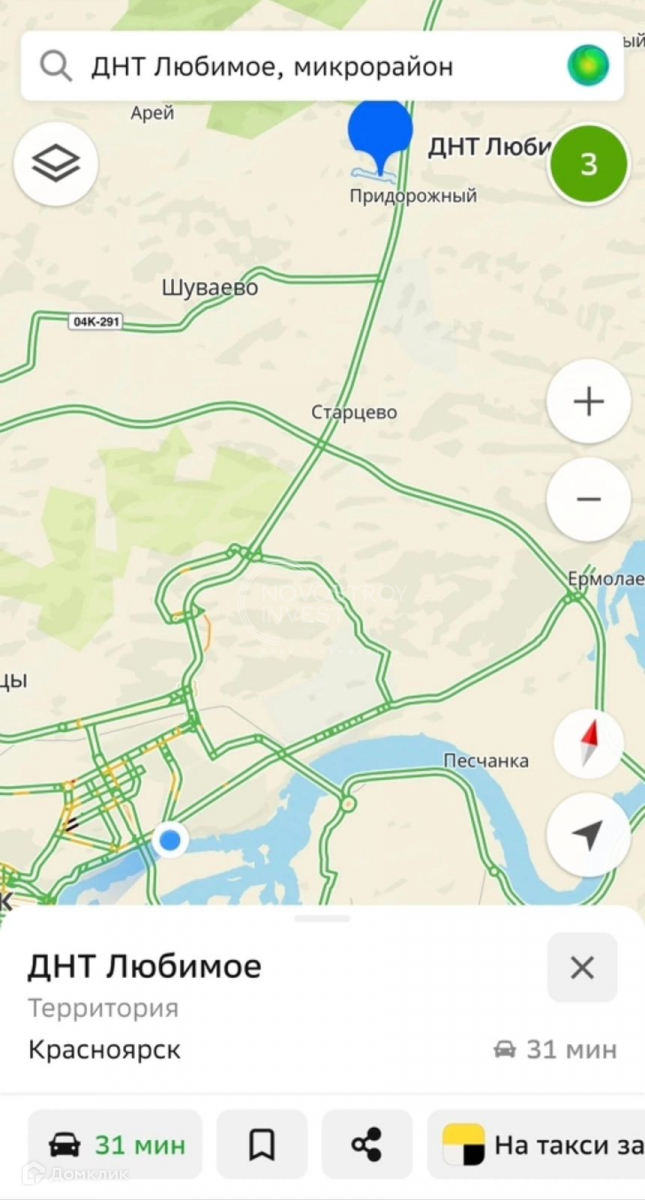Tap the green traffic level indicator

pyautogui.click(x=588, y=164)
